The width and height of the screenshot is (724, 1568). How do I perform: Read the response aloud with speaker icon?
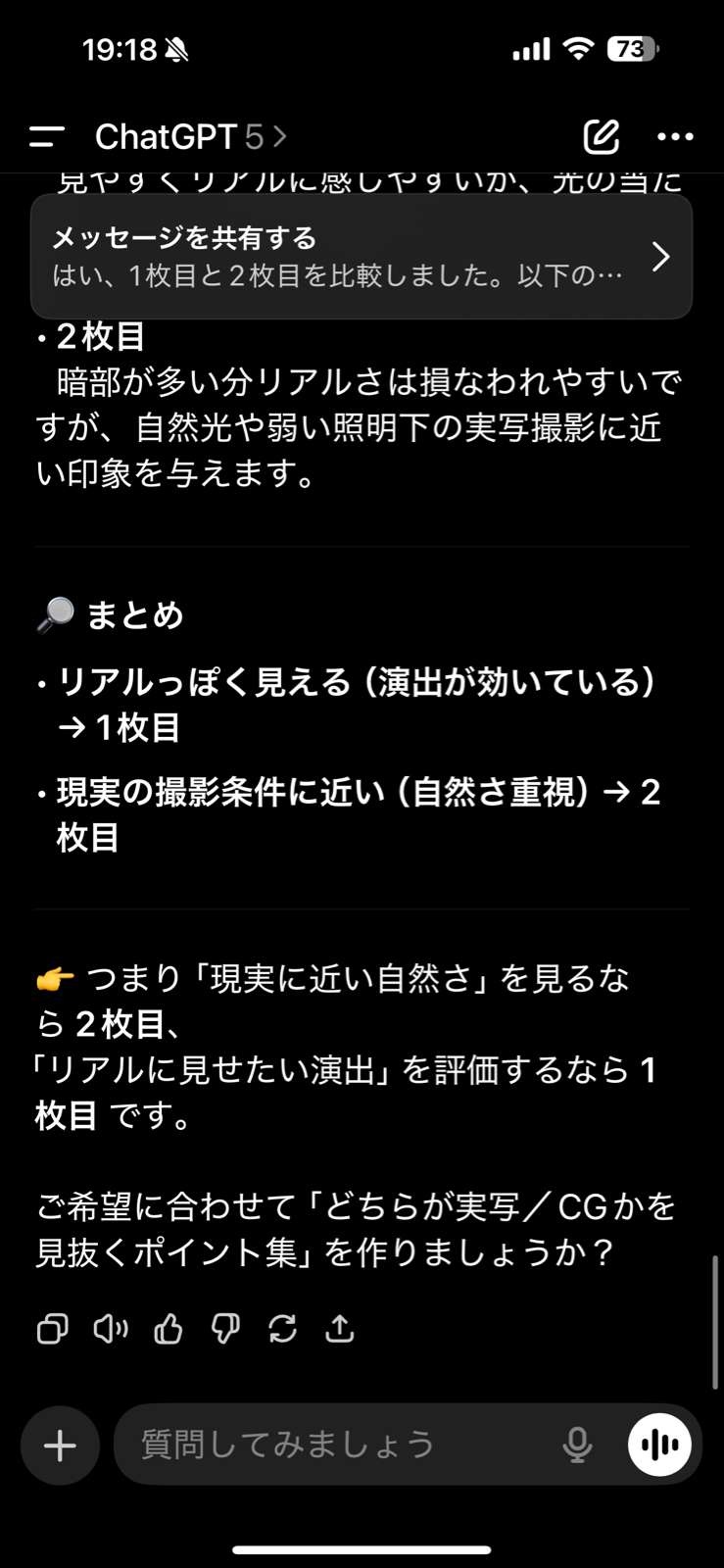point(110,1329)
